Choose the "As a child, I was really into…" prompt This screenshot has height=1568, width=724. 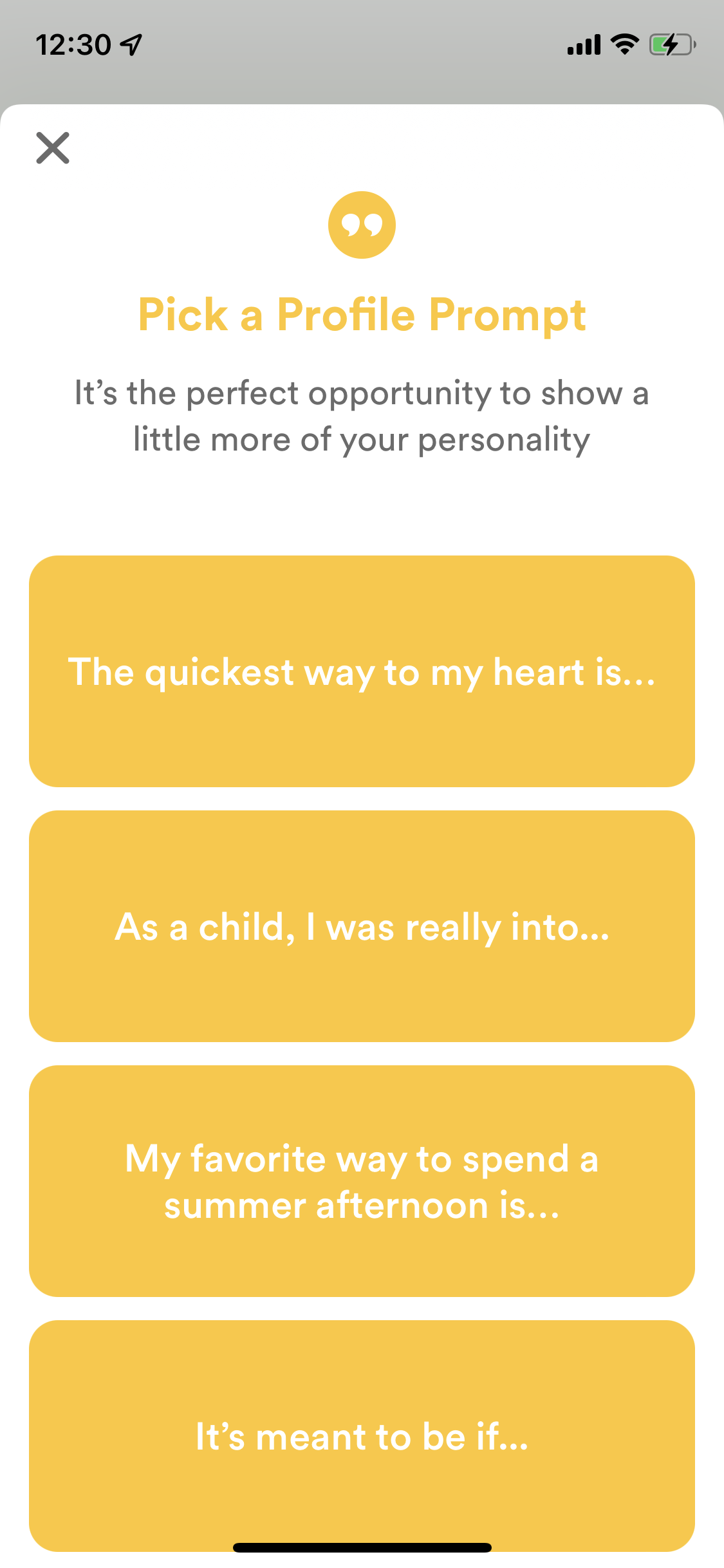(362, 927)
